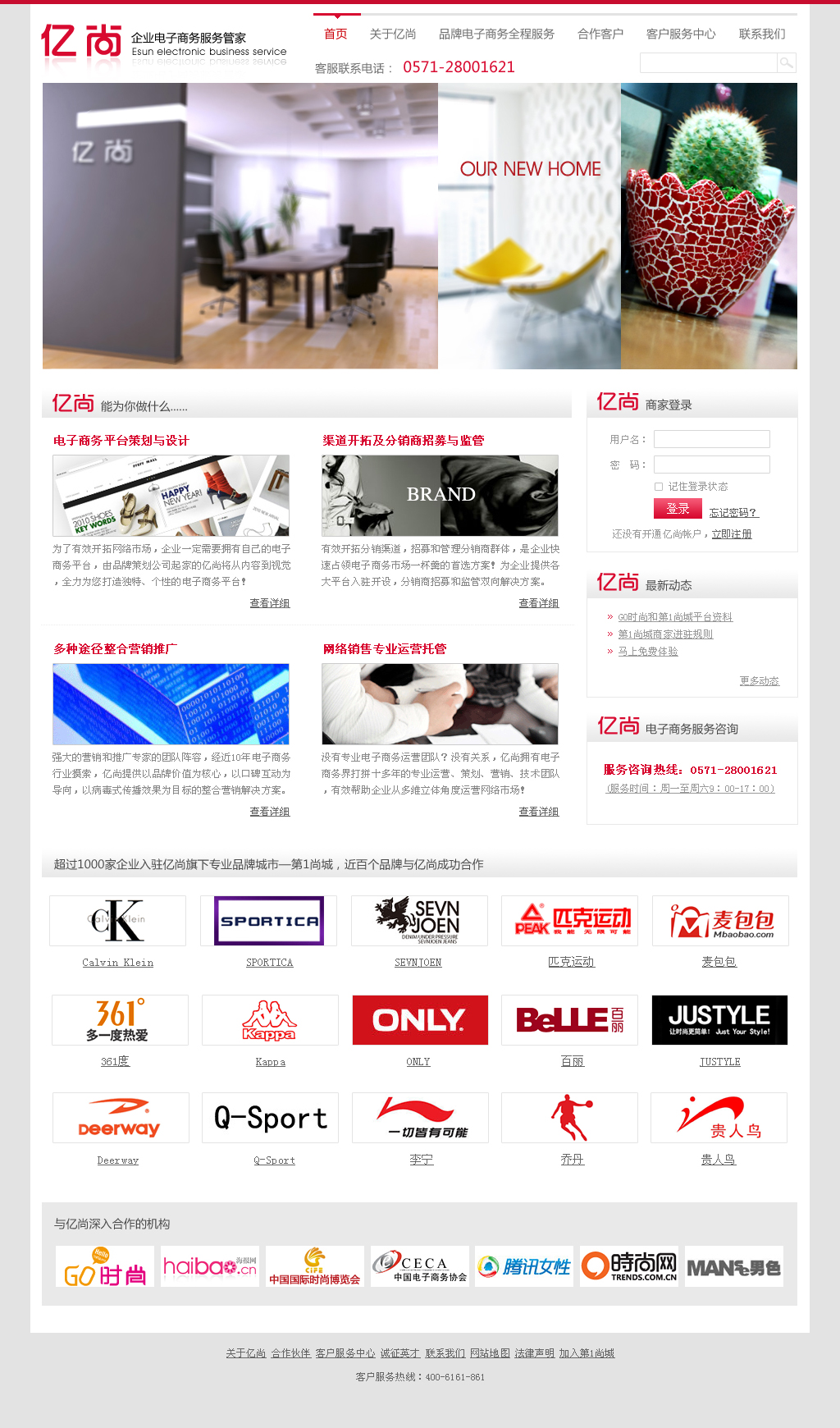
Task: Open the 忘记密码? link
Action: pos(733,513)
